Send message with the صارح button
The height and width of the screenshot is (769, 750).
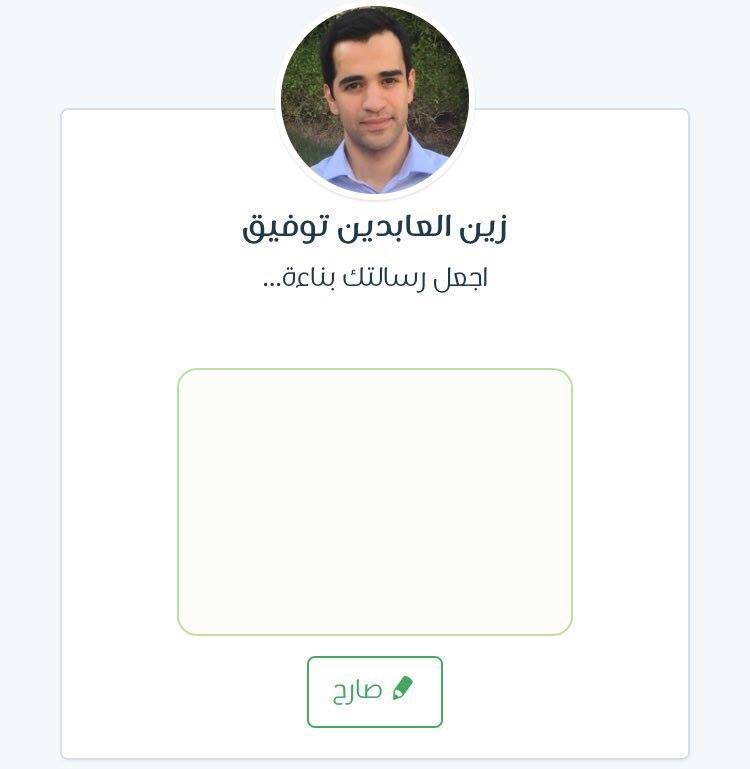point(374,691)
